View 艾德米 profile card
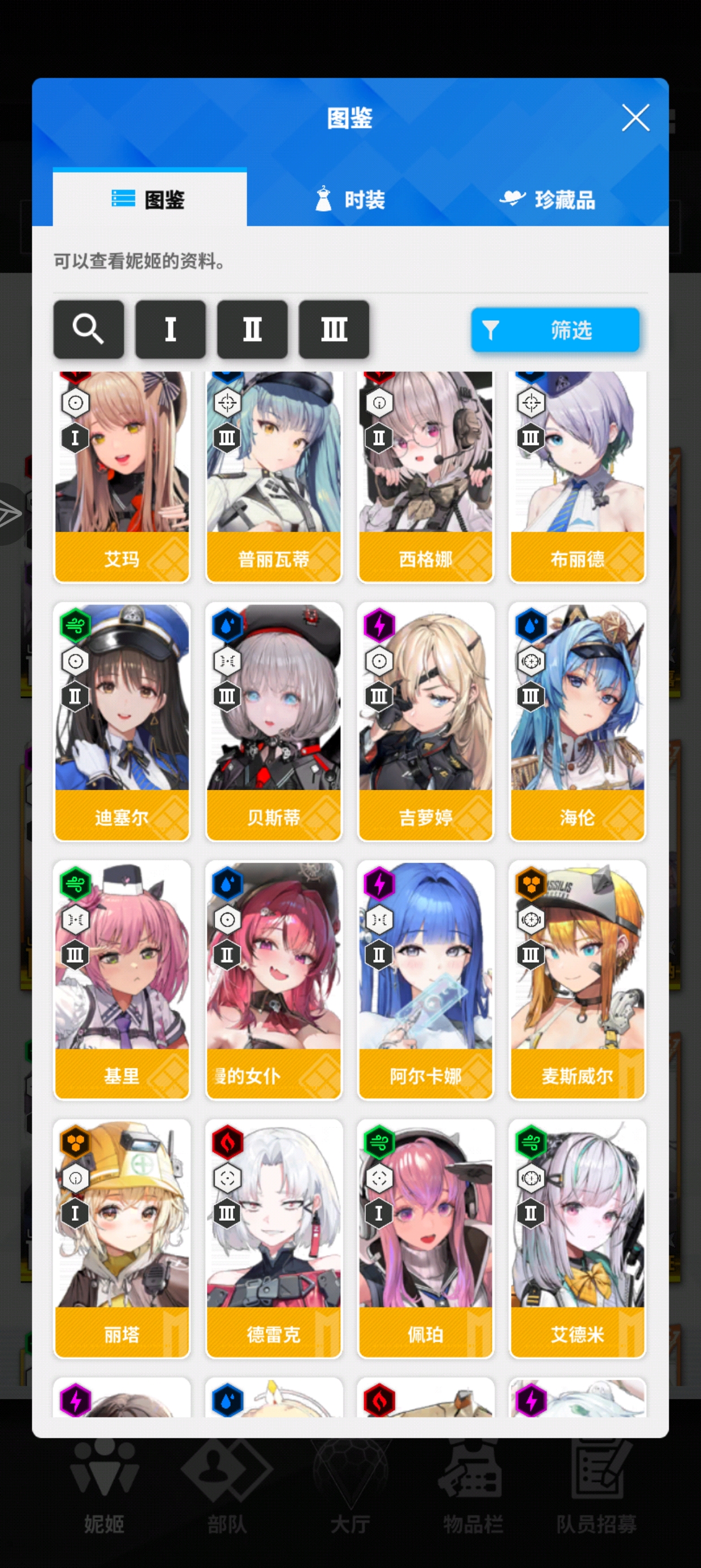The image size is (701, 1568). [577, 1239]
